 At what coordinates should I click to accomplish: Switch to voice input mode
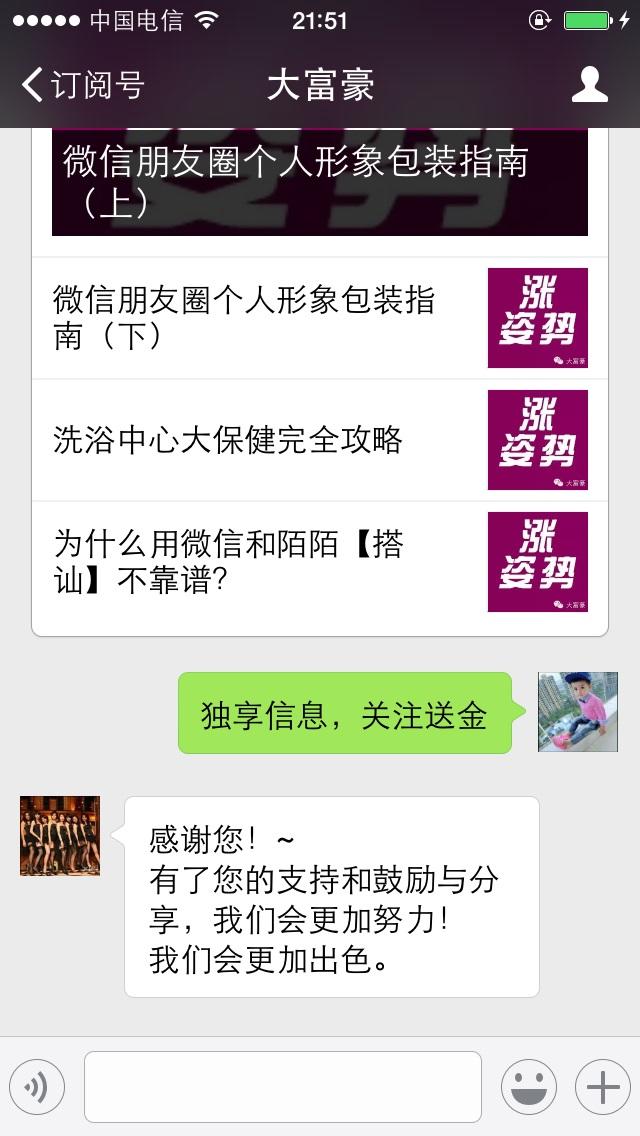(37, 1087)
